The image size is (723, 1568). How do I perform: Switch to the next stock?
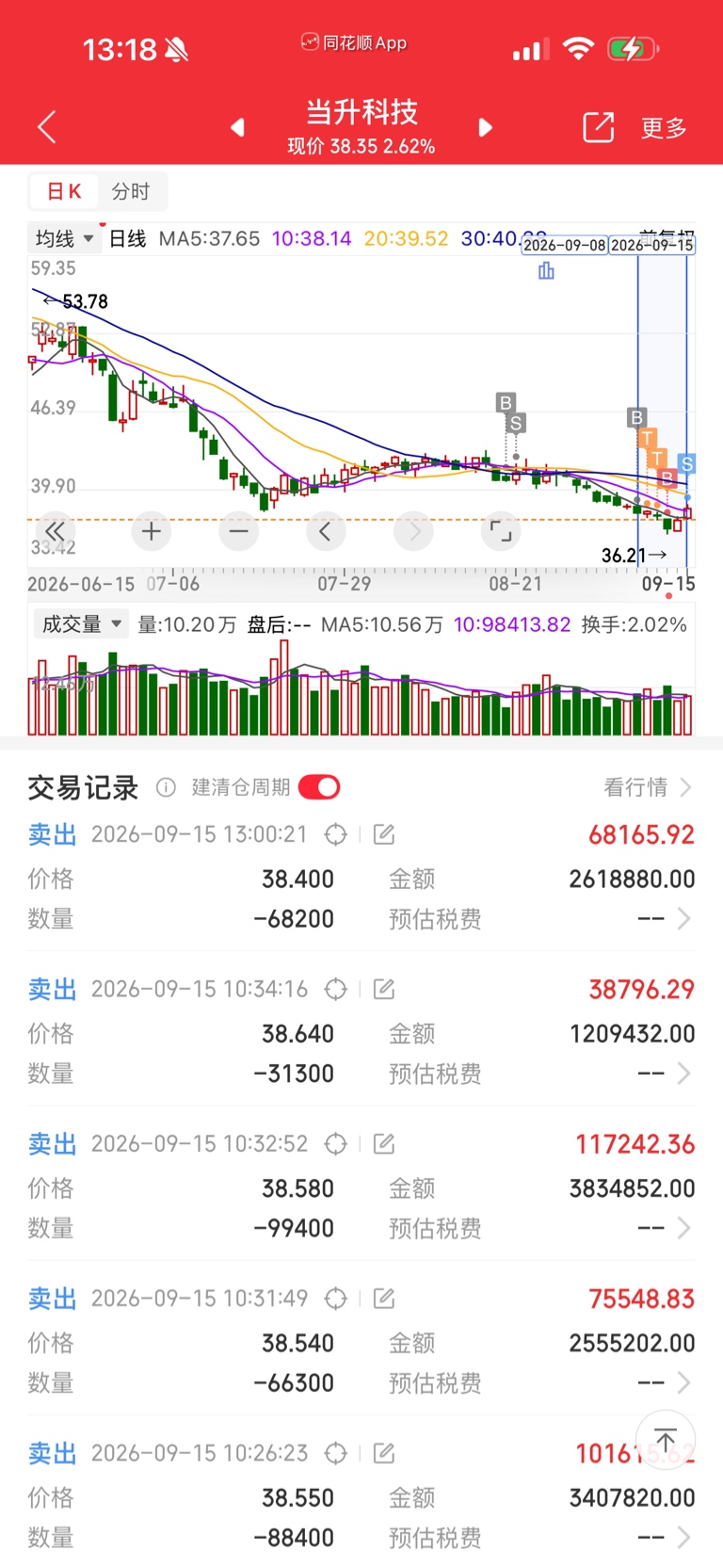(485, 127)
